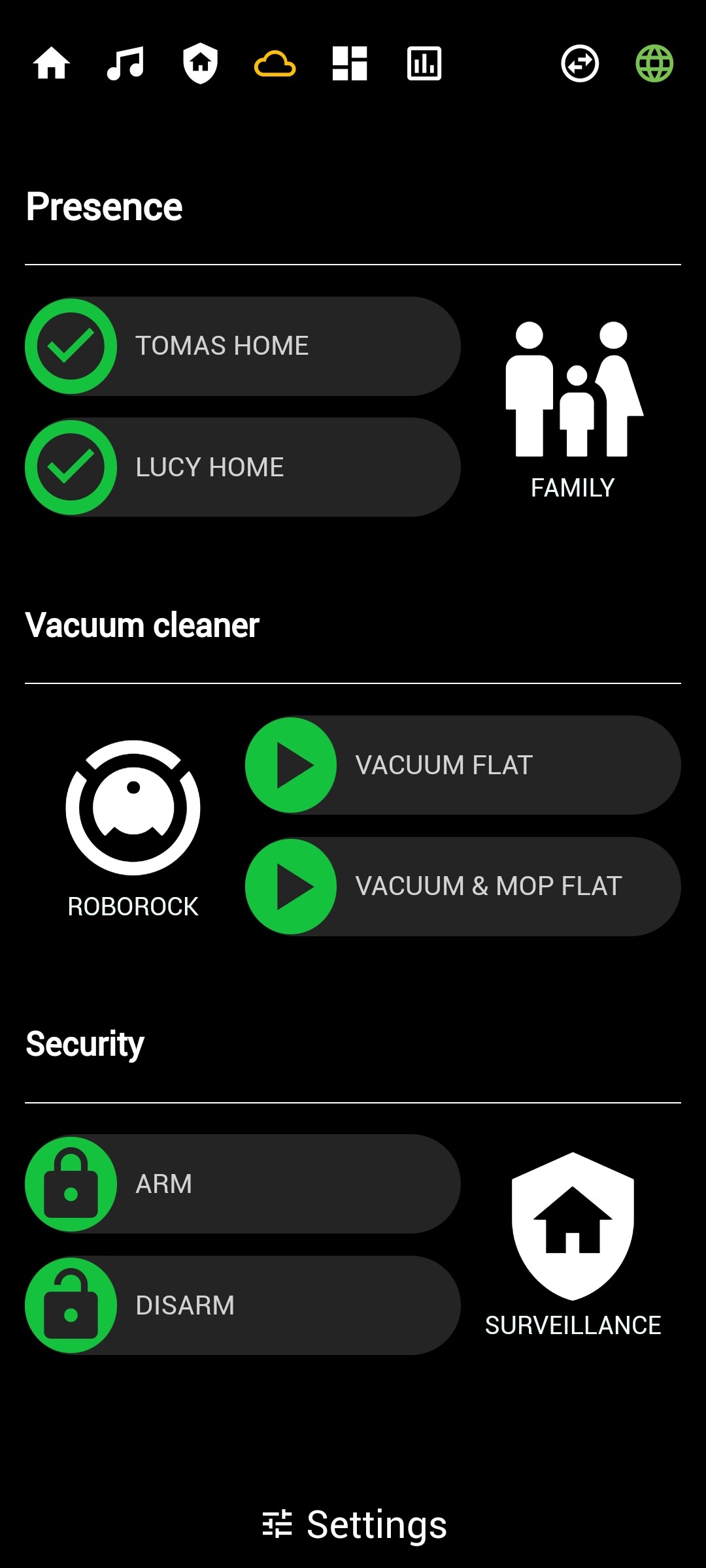Start the Vacuum Flat routine
This screenshot has width=706, height=1568.
462,765
